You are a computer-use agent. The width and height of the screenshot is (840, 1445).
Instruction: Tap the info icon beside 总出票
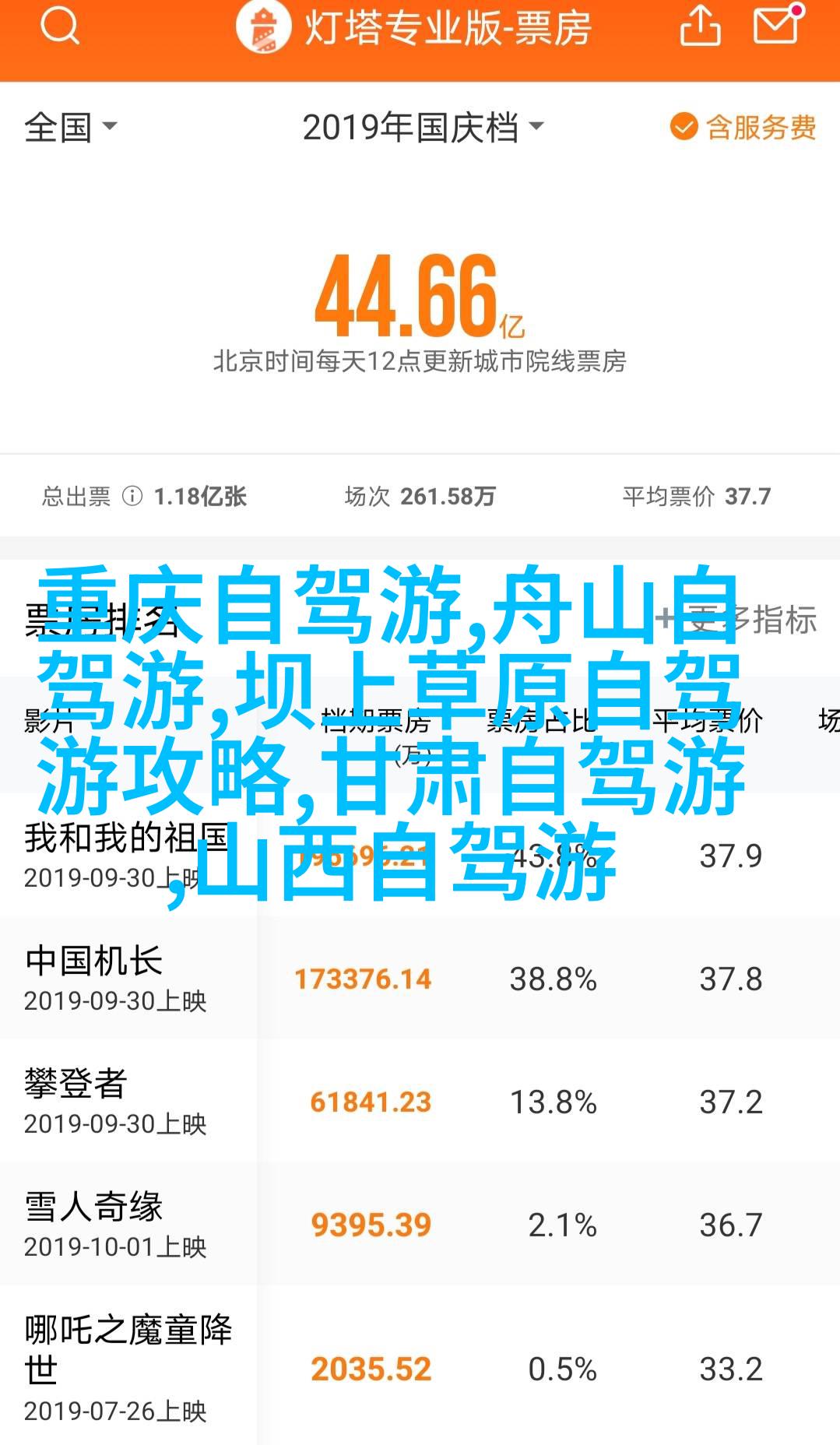132,496
